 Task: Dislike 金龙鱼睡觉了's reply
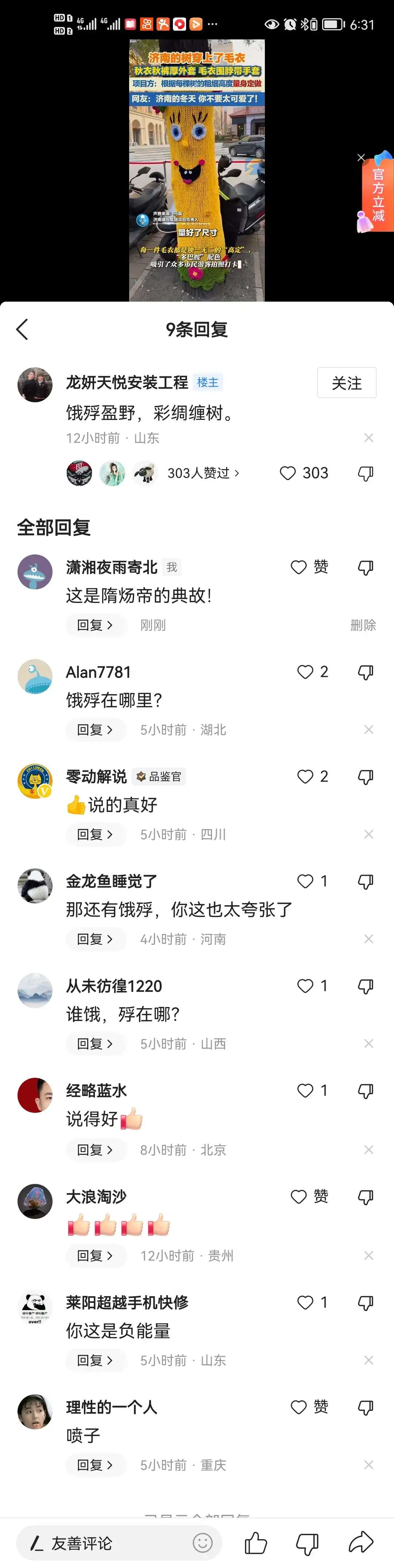[x=366, y=882]
